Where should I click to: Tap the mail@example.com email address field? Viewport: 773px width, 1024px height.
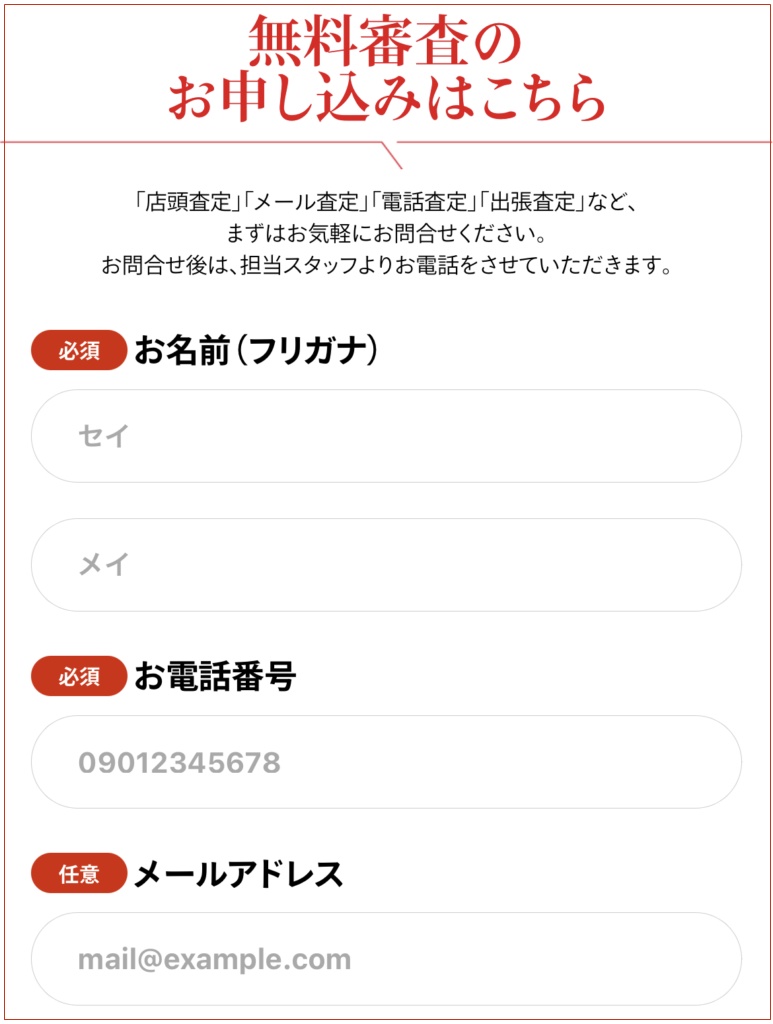386,959
